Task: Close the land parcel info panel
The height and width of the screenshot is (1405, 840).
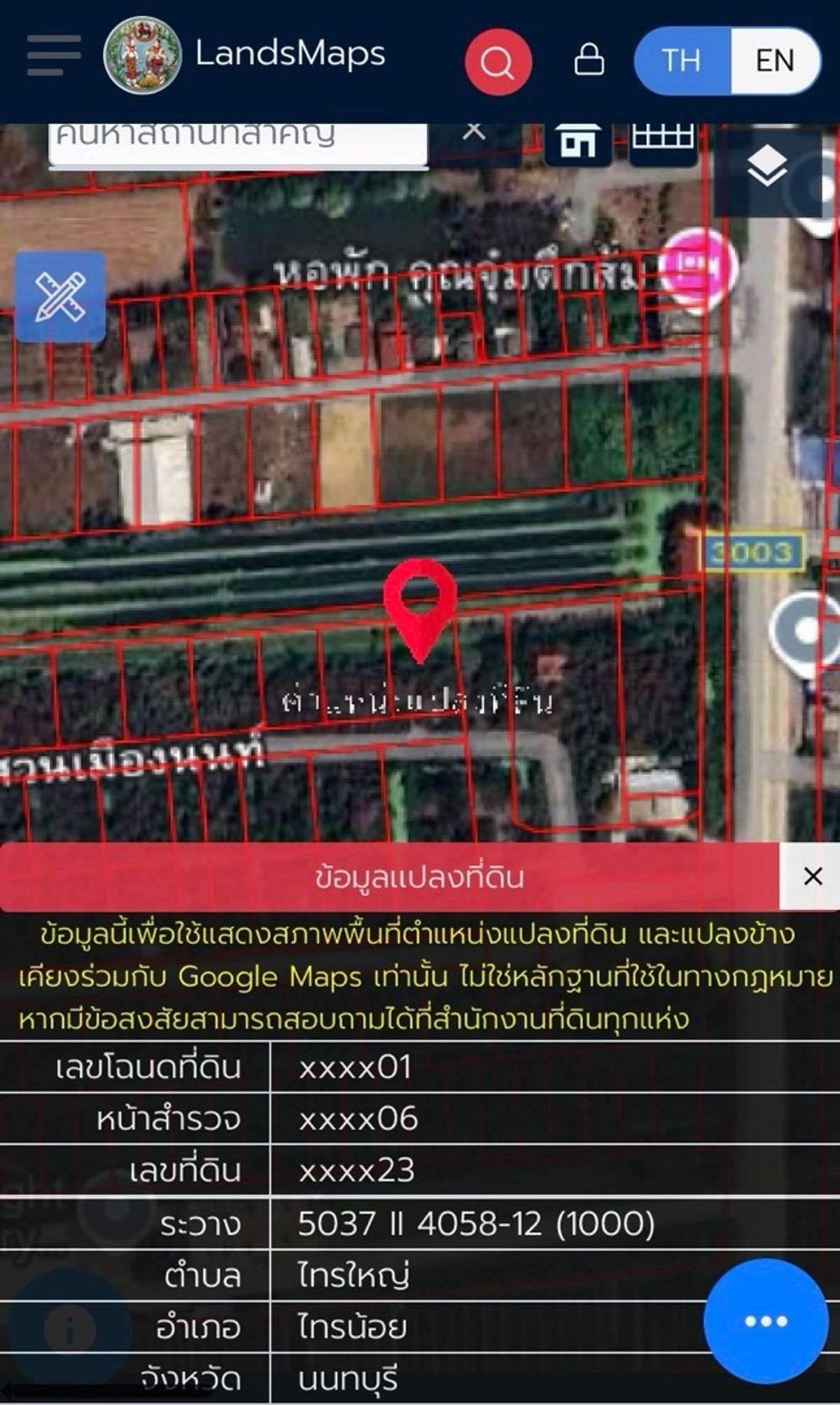Action: [x=812, y=875]
